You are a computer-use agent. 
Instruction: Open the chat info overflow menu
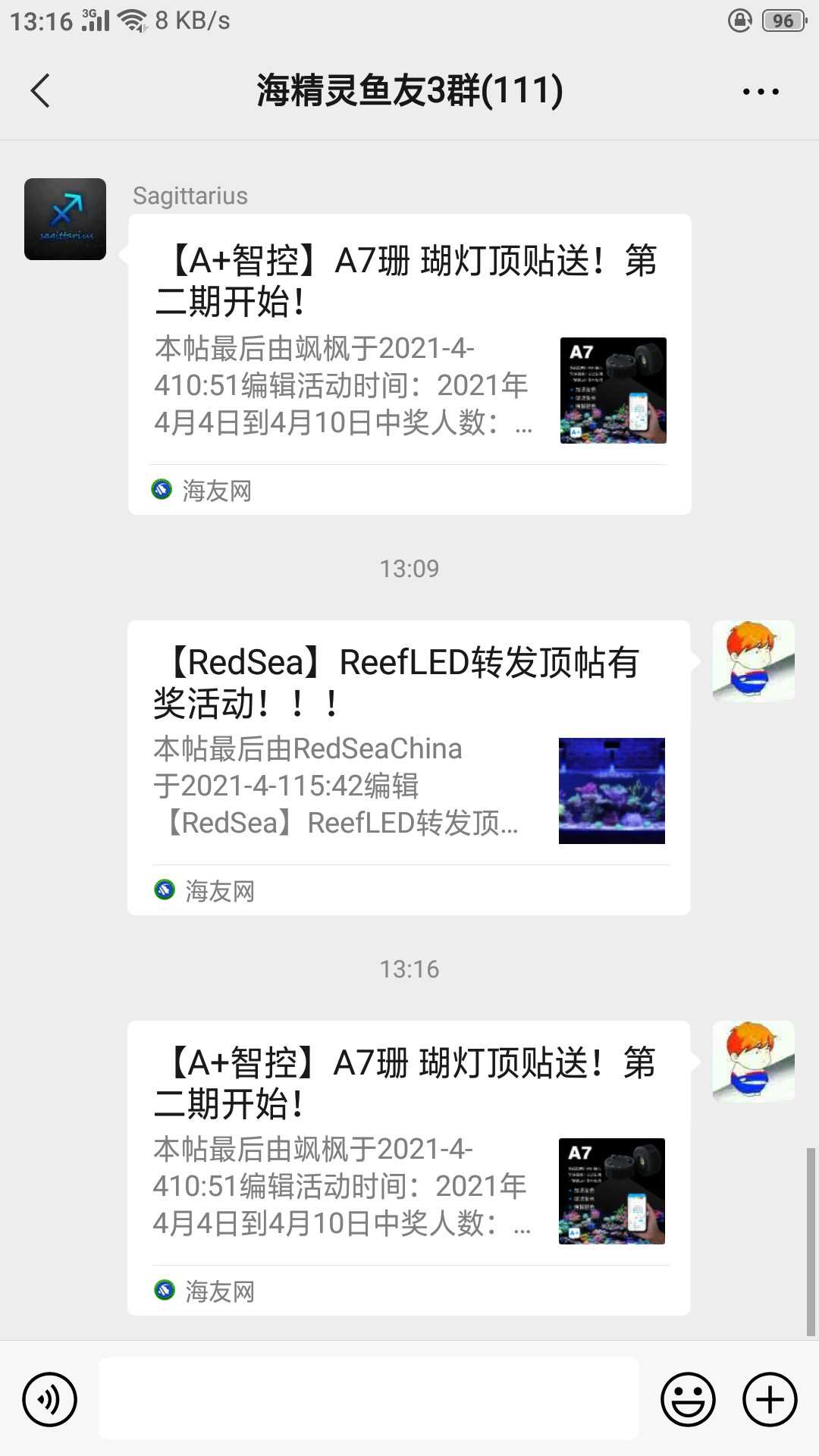pos(760,92)
